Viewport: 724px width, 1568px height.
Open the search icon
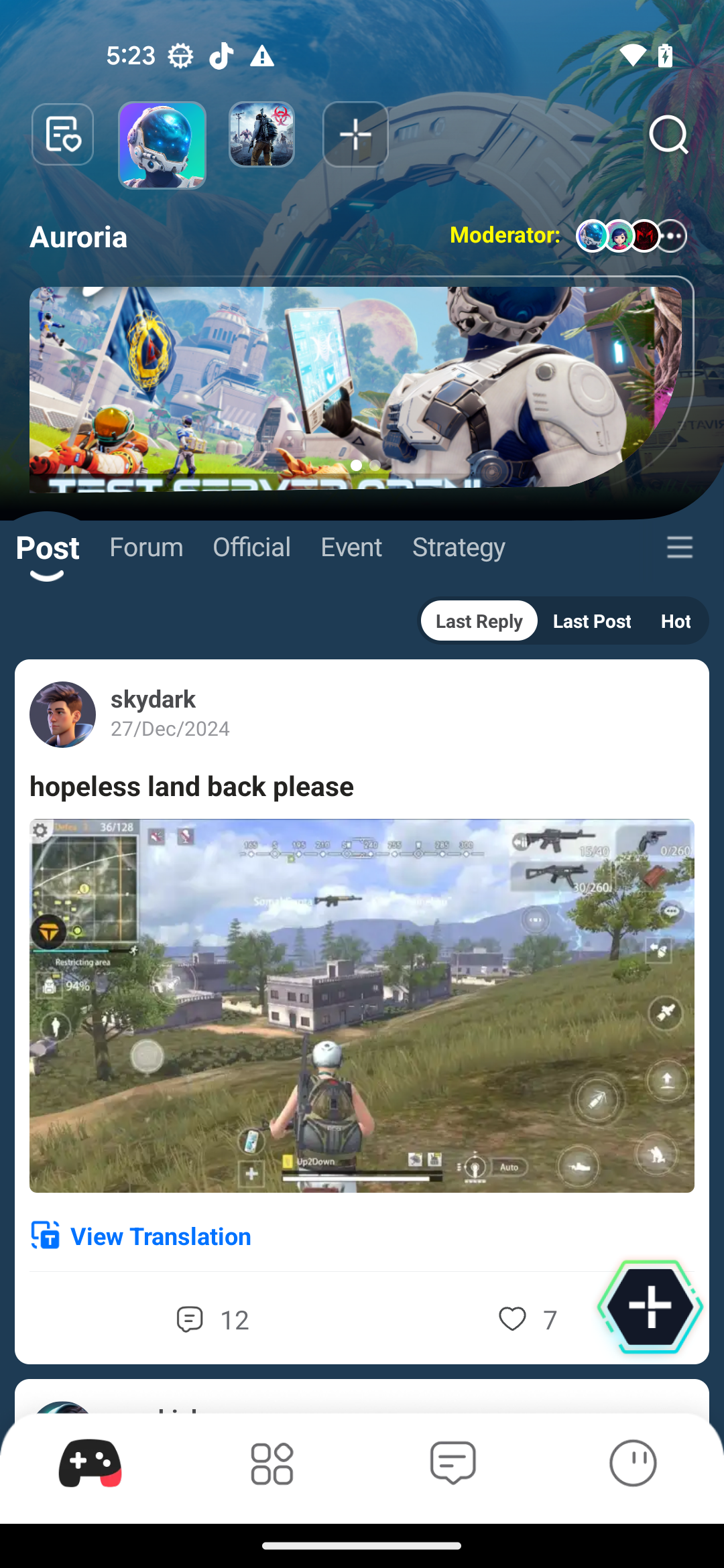click(668, 135)
